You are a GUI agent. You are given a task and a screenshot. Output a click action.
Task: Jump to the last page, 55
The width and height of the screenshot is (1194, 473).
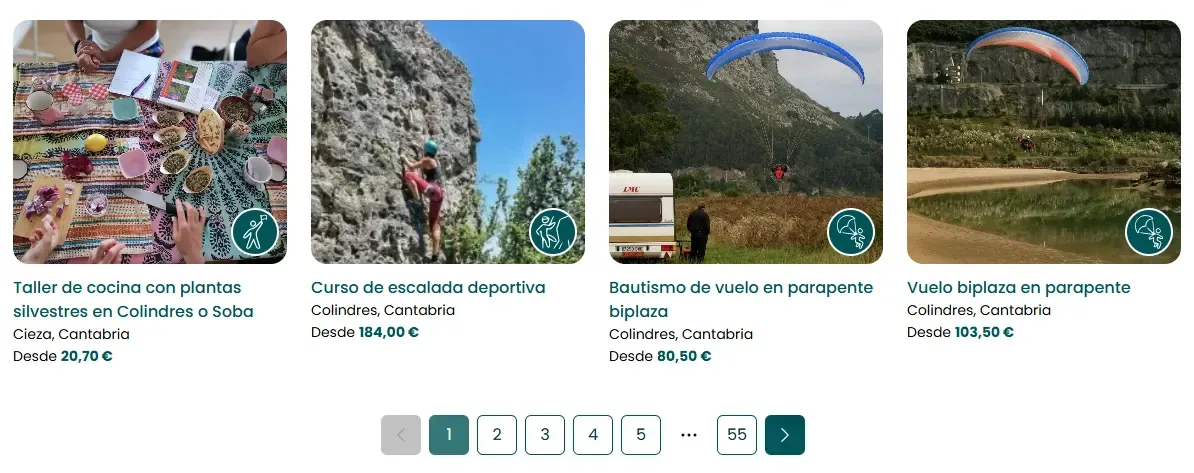pos(737,435)
